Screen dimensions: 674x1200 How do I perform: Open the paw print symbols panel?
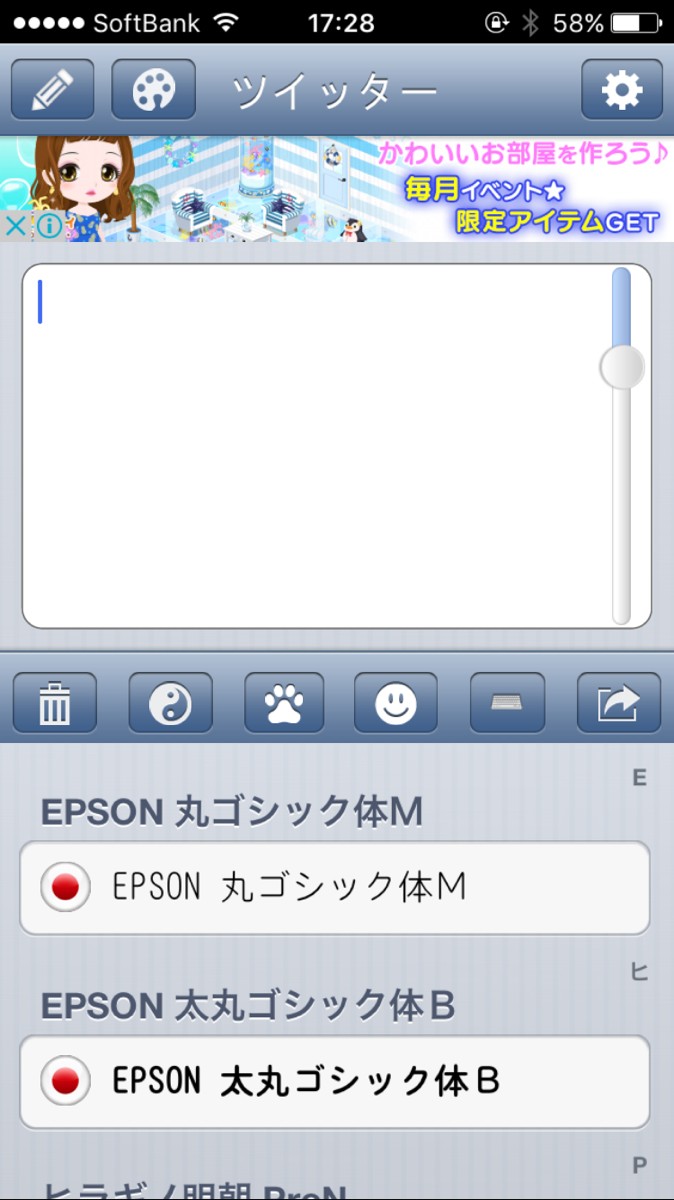click(x=282, y=704)
